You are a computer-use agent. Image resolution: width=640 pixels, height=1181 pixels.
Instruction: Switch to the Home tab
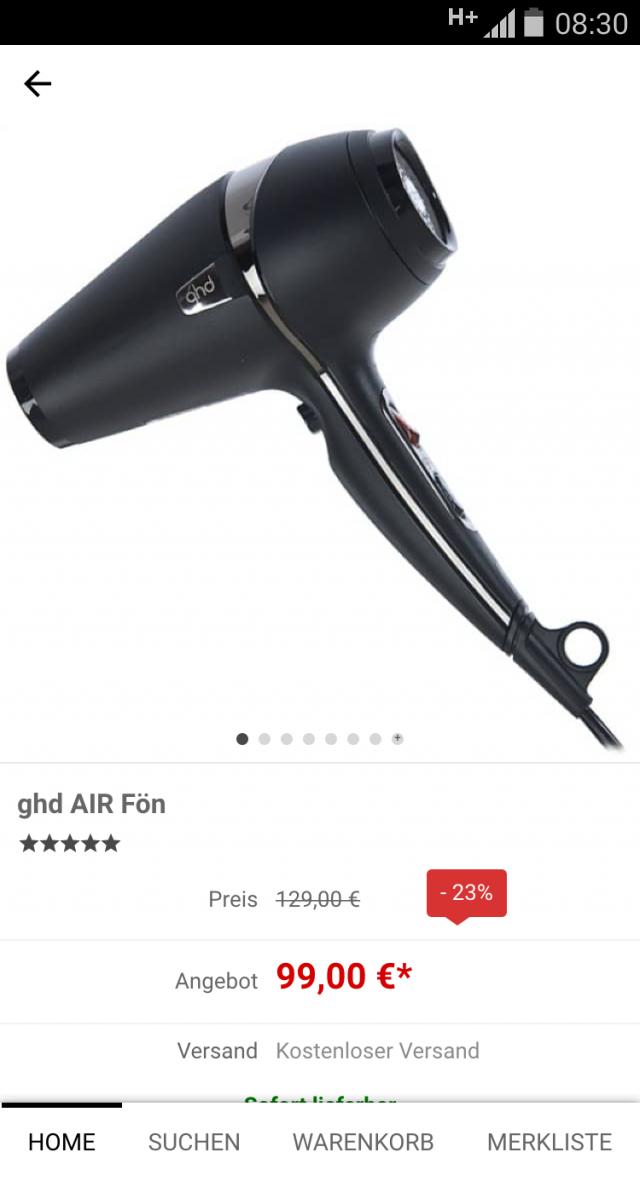[x=61, y=1142]
